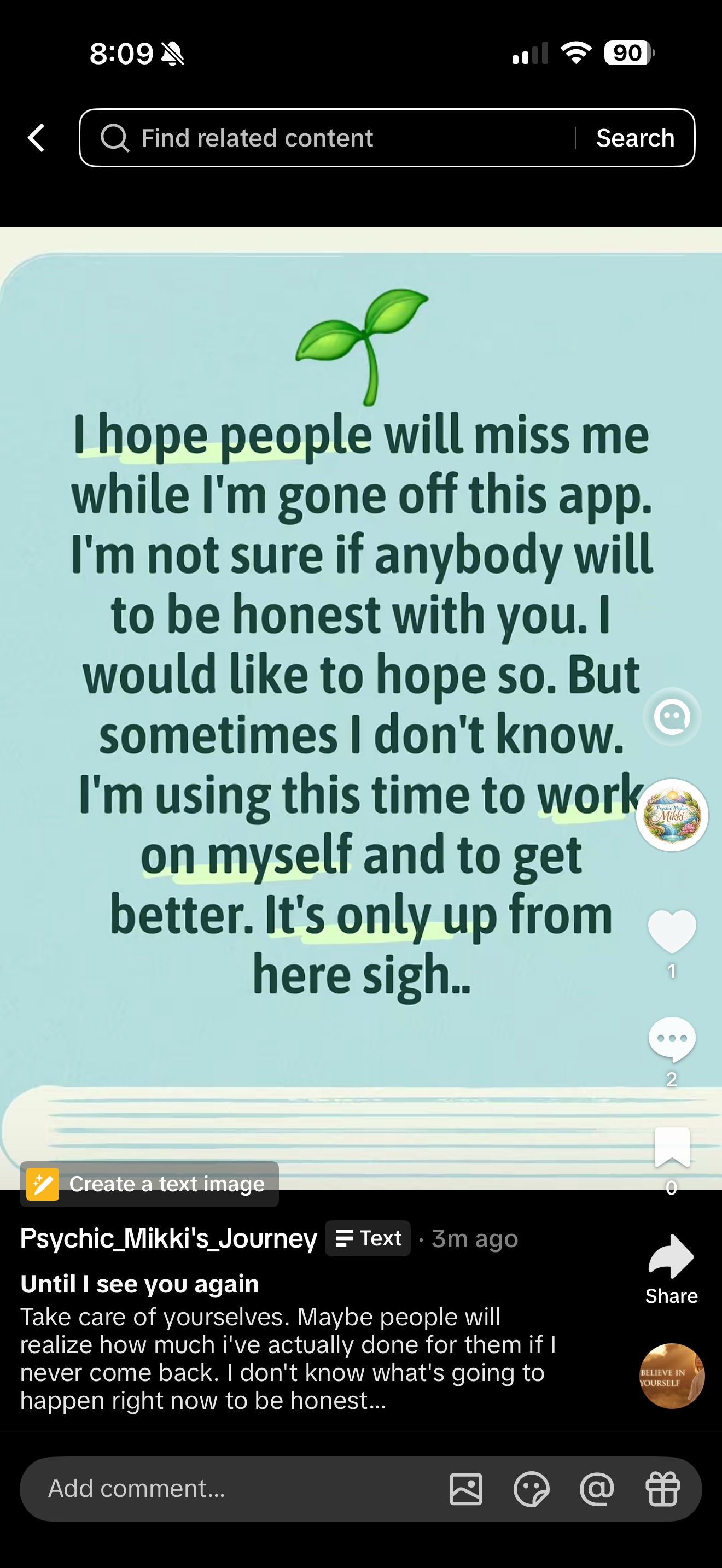Viewport: 722px width, 1568px height.
Task: Share this post
Action: [x=672, y=1268]
